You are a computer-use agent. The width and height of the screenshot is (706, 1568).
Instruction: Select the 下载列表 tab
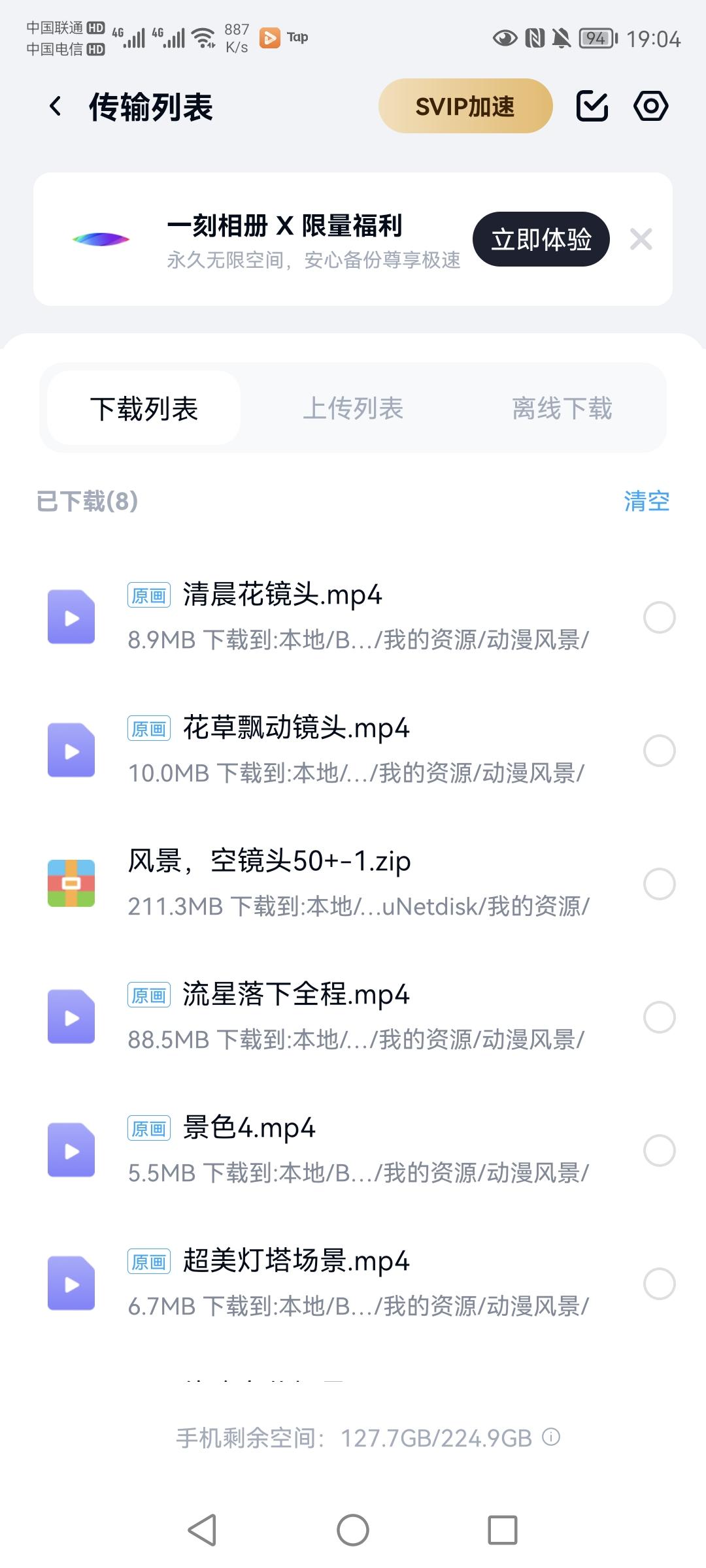(x=144, y=408)
